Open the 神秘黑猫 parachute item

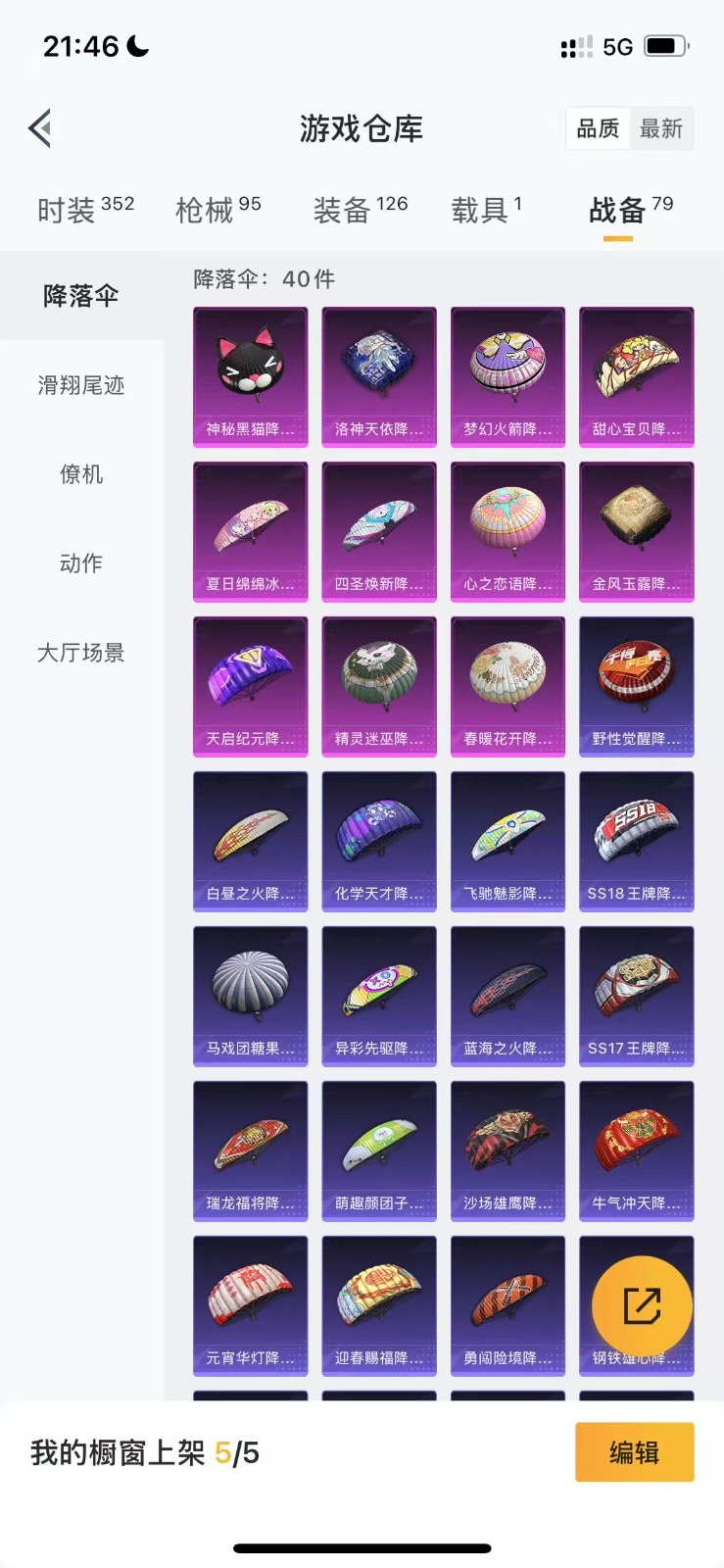click(251, 376)
